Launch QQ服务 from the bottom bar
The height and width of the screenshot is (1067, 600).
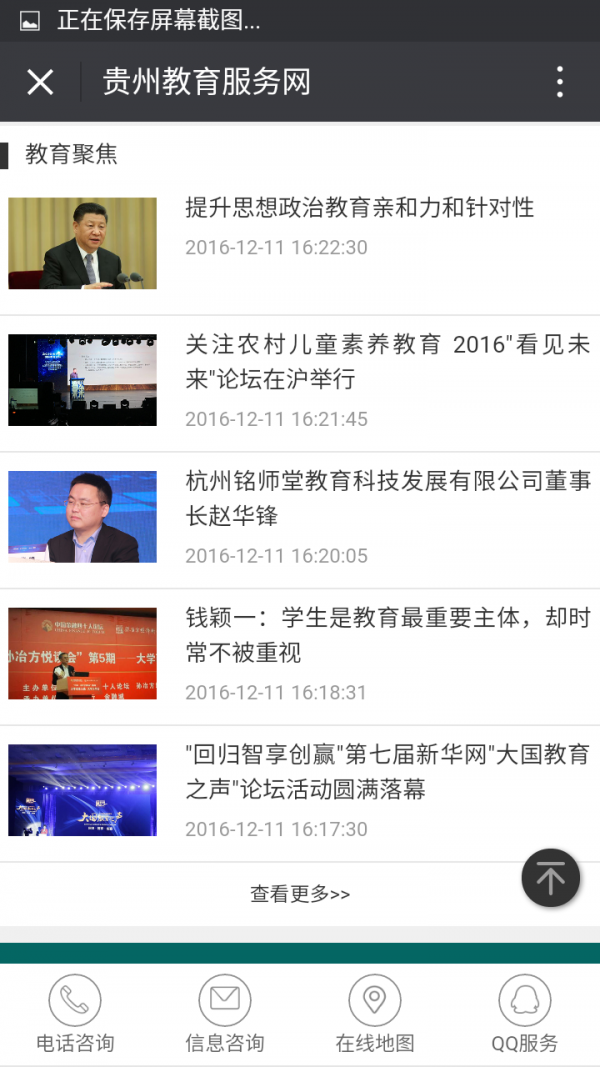tap(525, 1014)
